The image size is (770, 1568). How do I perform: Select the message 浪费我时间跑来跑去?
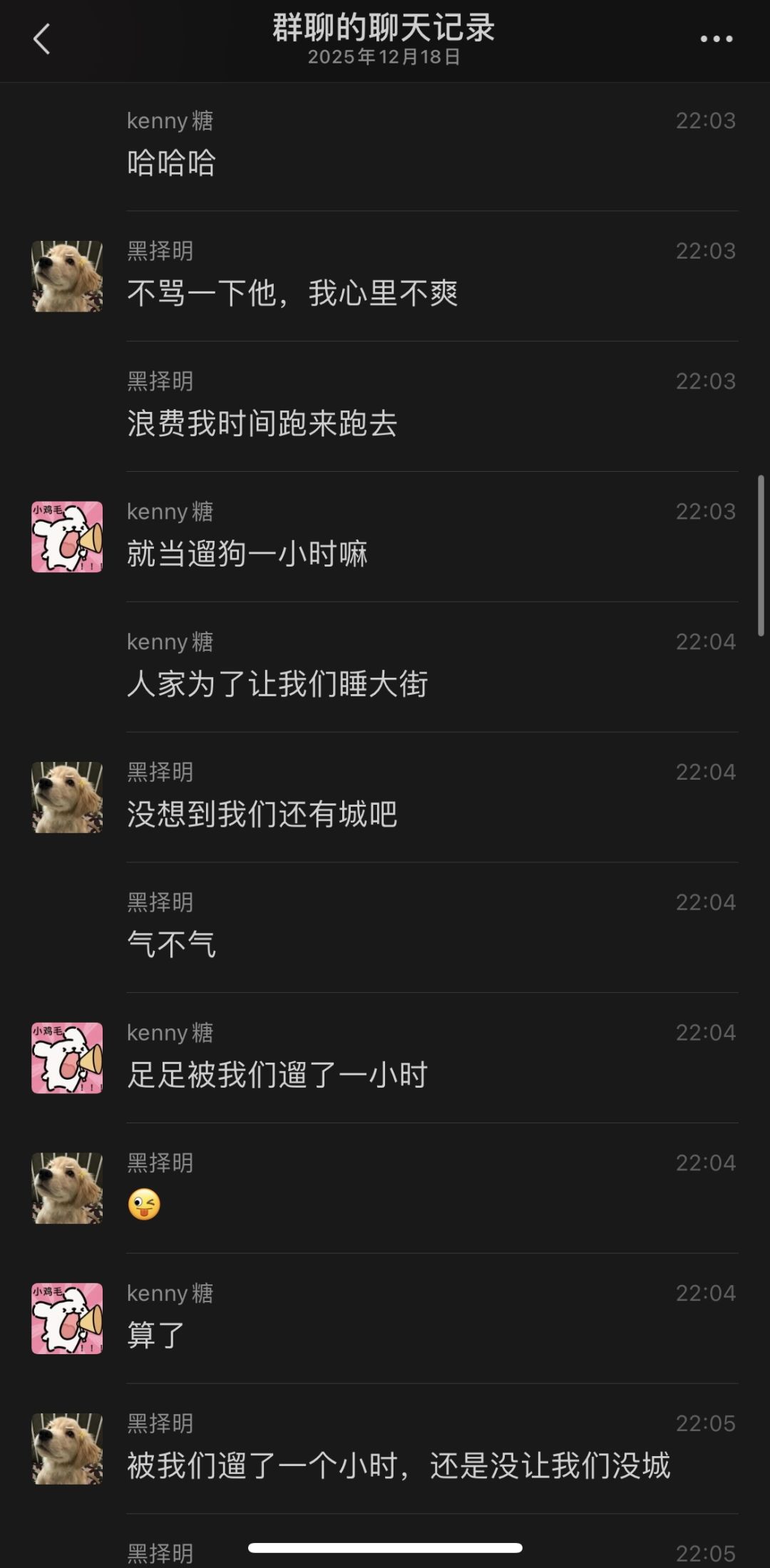264,422
